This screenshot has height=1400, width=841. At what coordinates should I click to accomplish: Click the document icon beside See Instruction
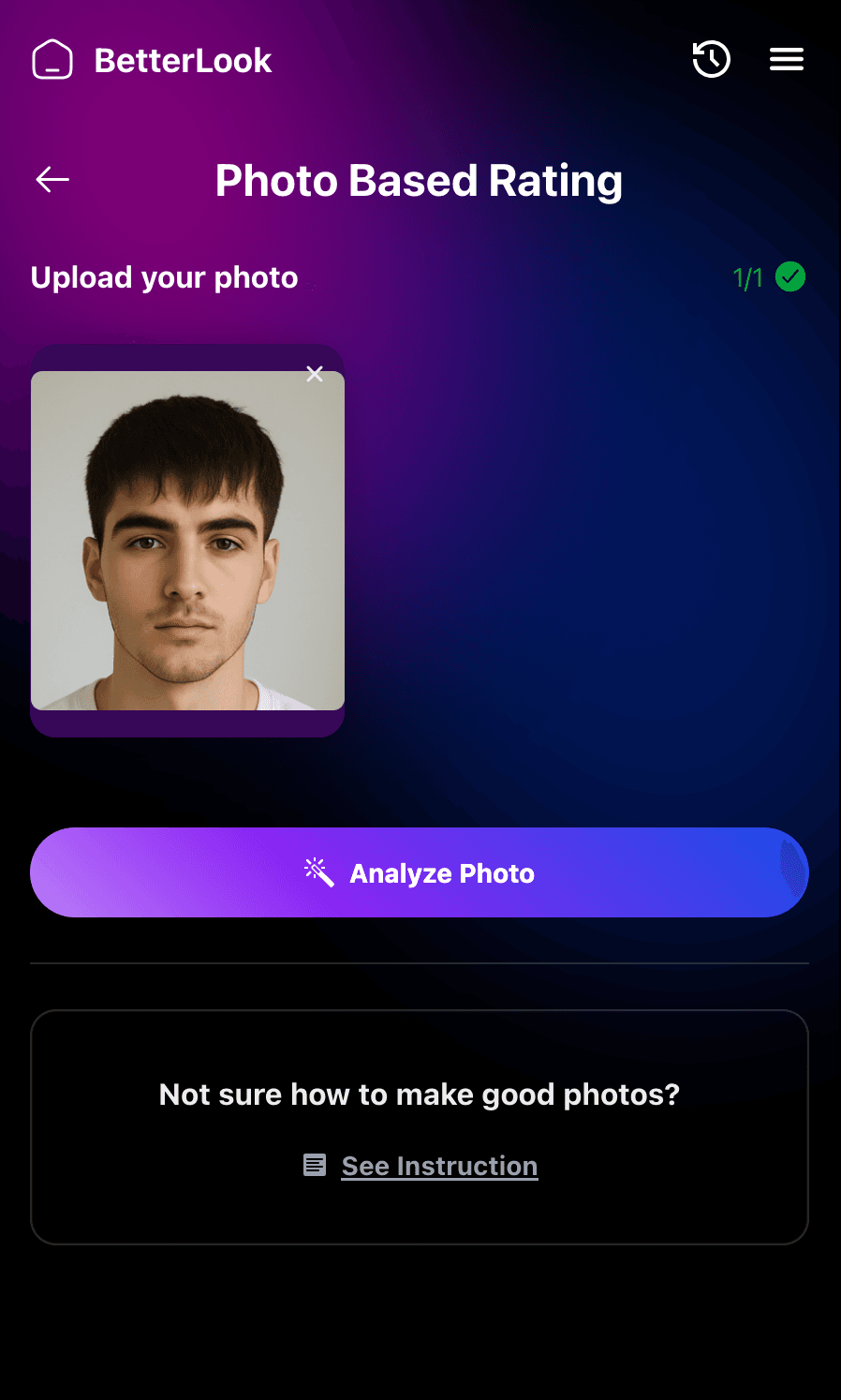click(314, 1165)
